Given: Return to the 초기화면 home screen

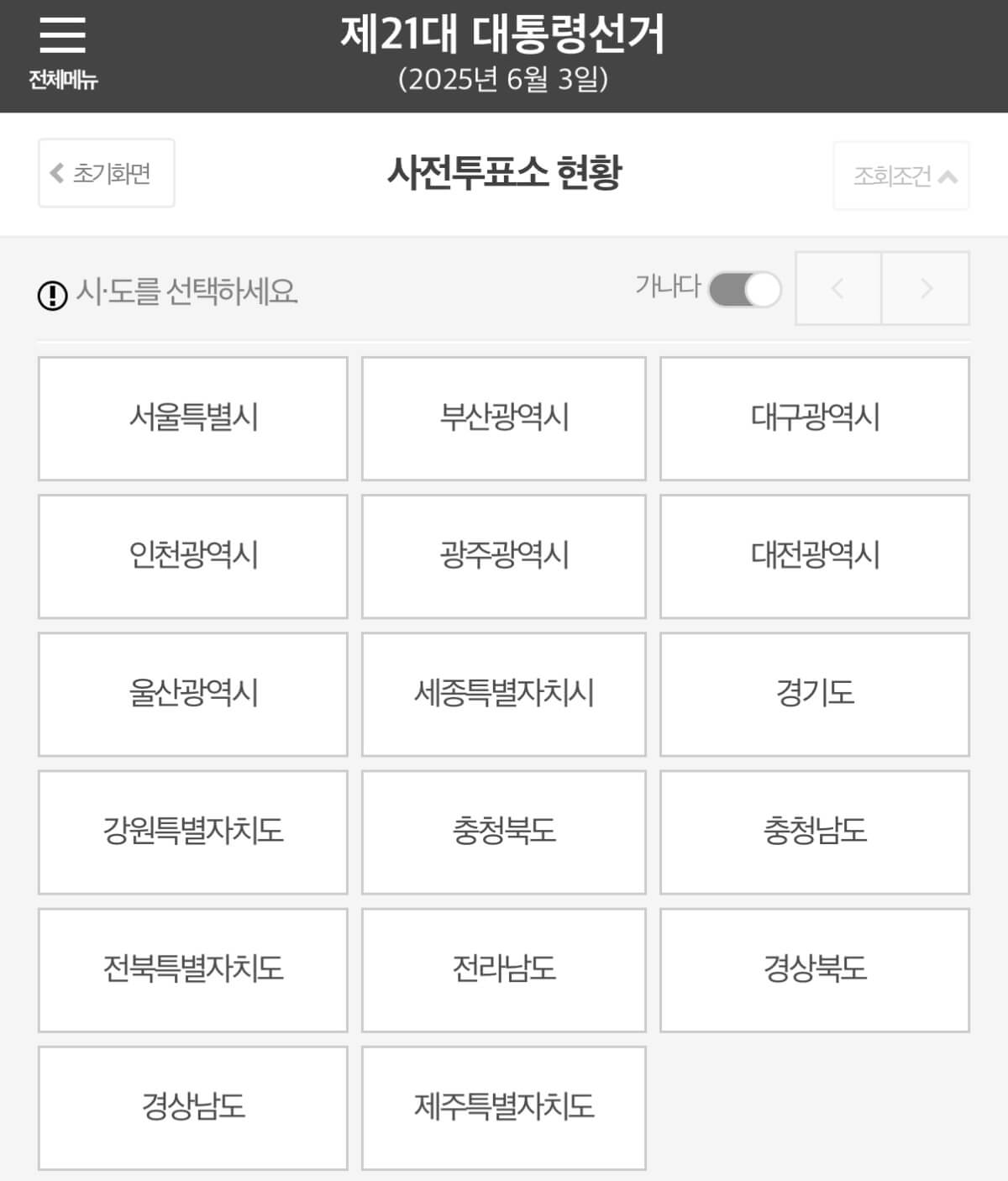Looking at the screenshot, I should tap(106, 173).
